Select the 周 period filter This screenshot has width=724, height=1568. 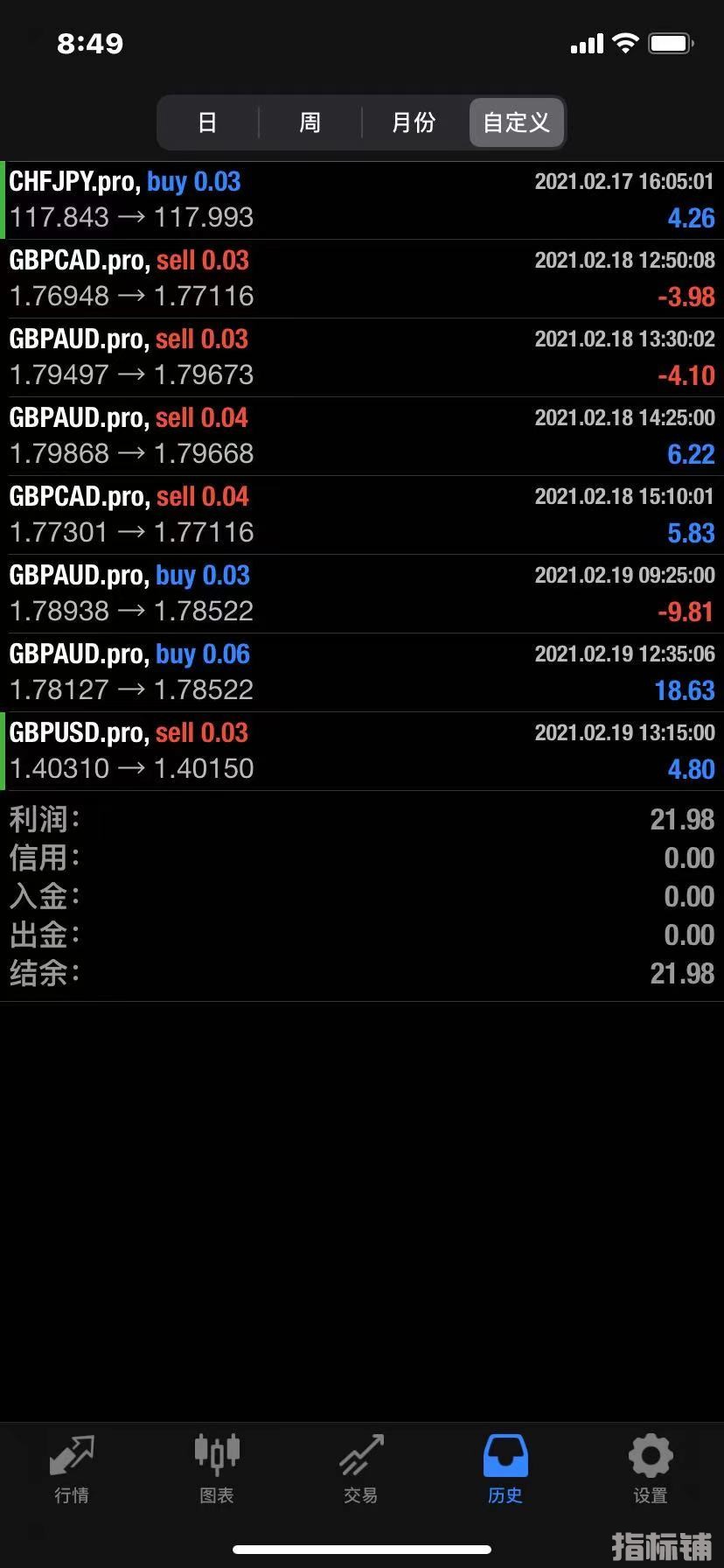(x=310, y=122)
